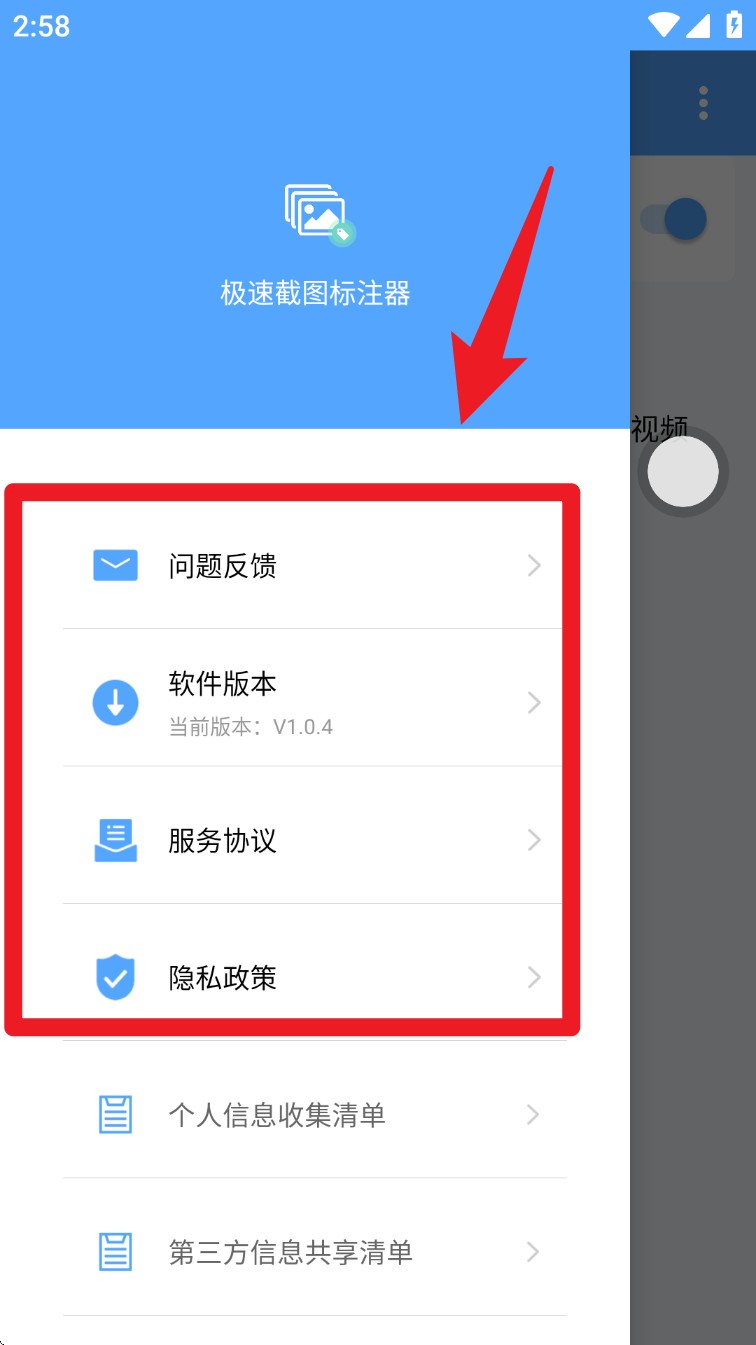Open the 问题反馈 feedback row
This screenshot has width=756, height=1345.
pos(314,566)
